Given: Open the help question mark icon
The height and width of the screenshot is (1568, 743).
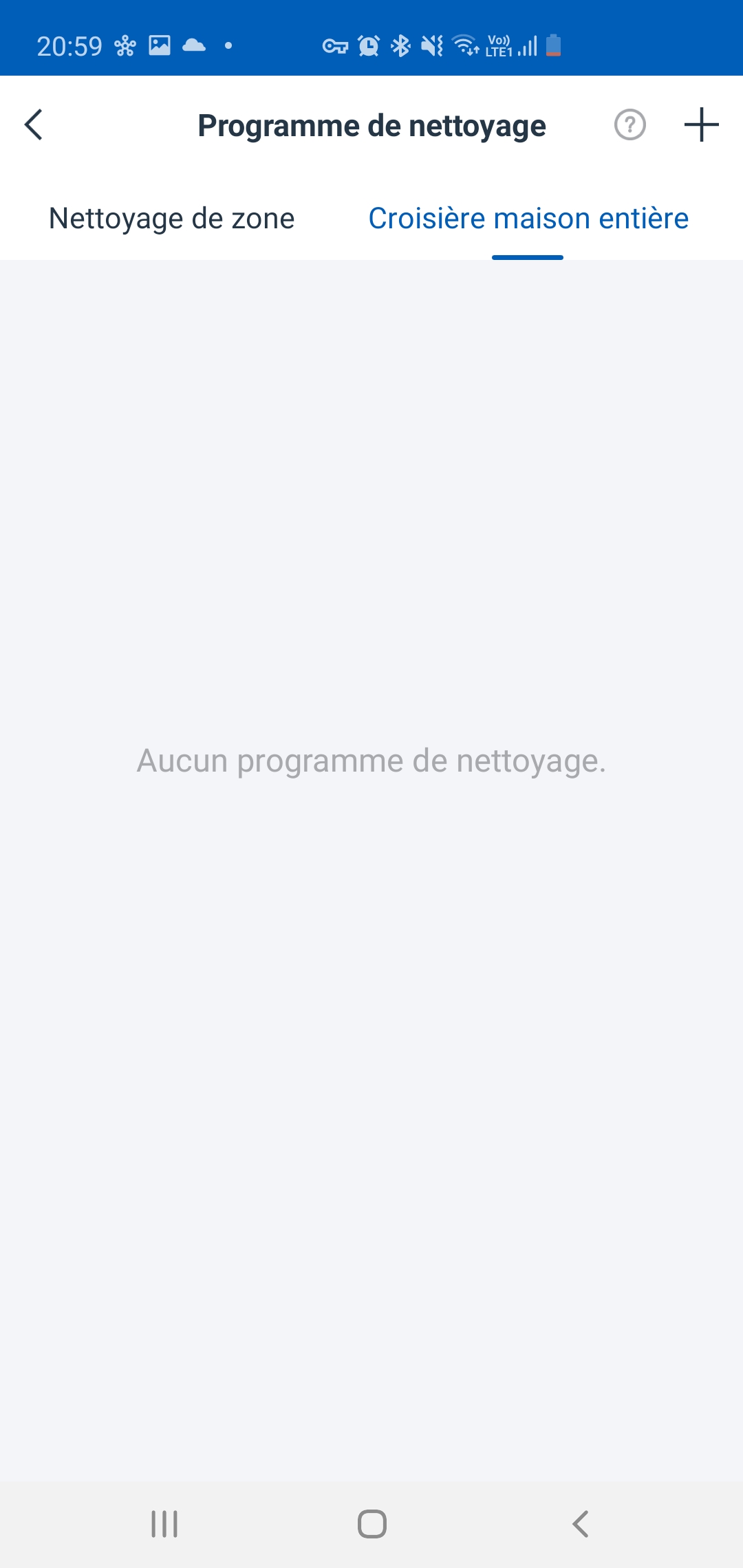Looking at the screenshot, I should [x=629, y=125].
